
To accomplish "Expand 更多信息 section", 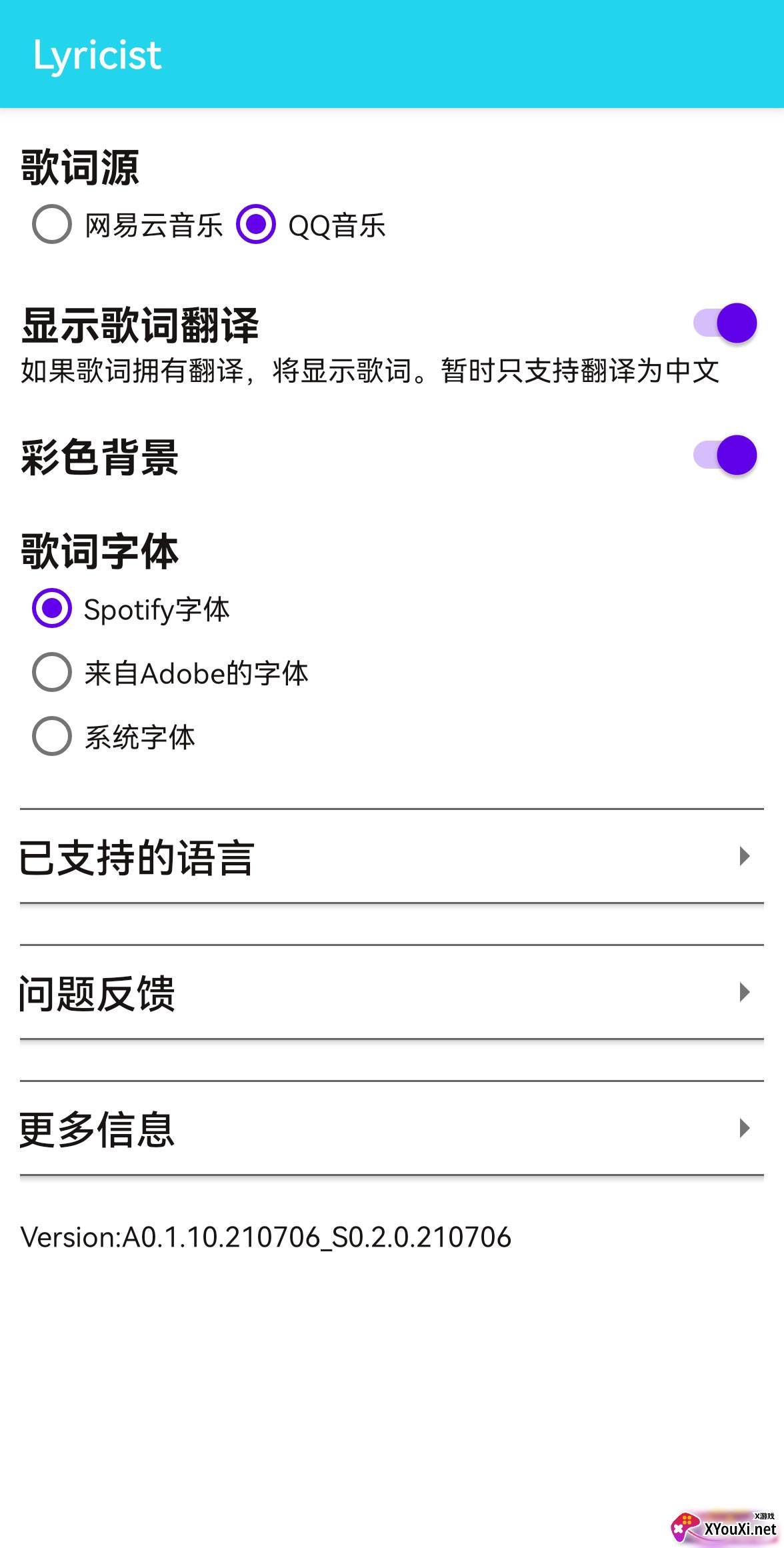I will point(392,1129).
